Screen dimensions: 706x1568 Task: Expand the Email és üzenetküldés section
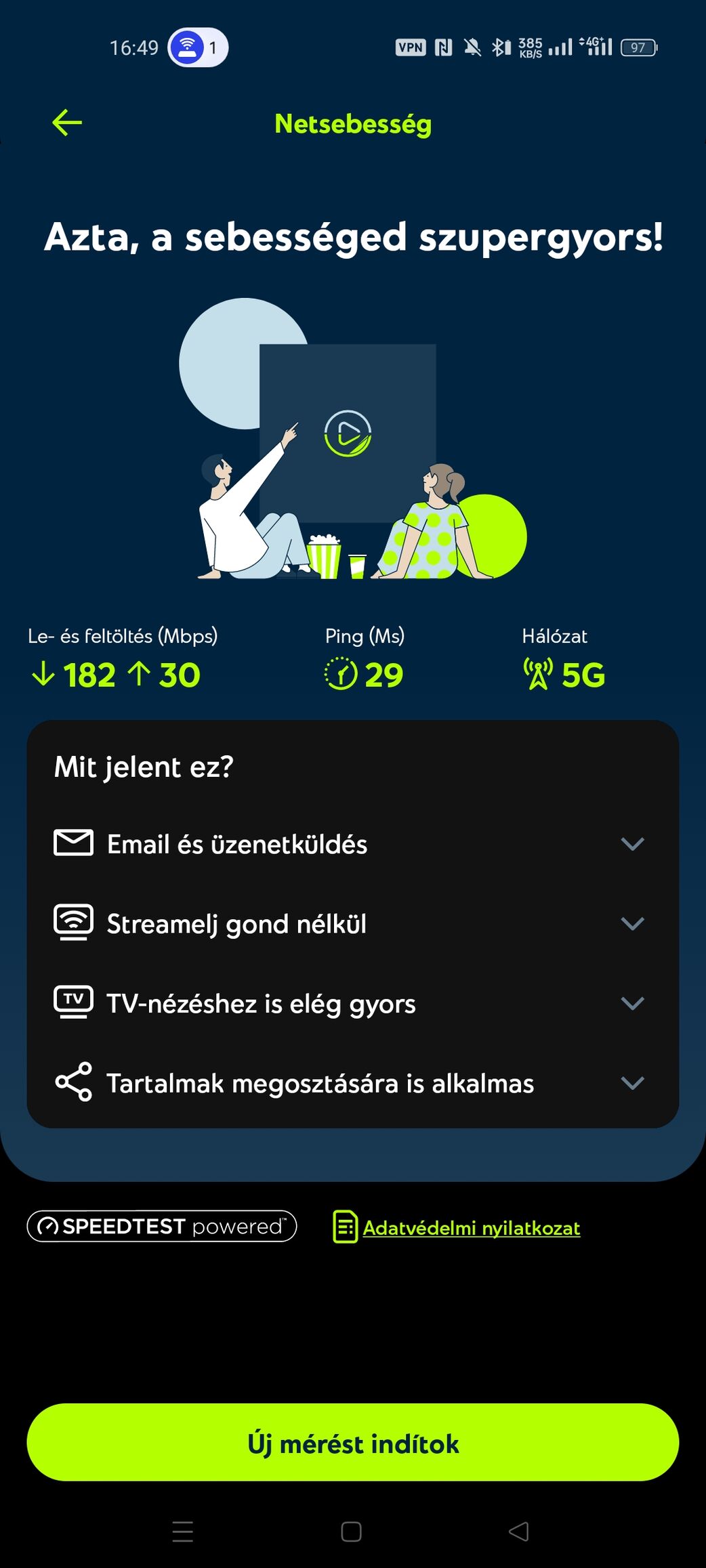631,844
